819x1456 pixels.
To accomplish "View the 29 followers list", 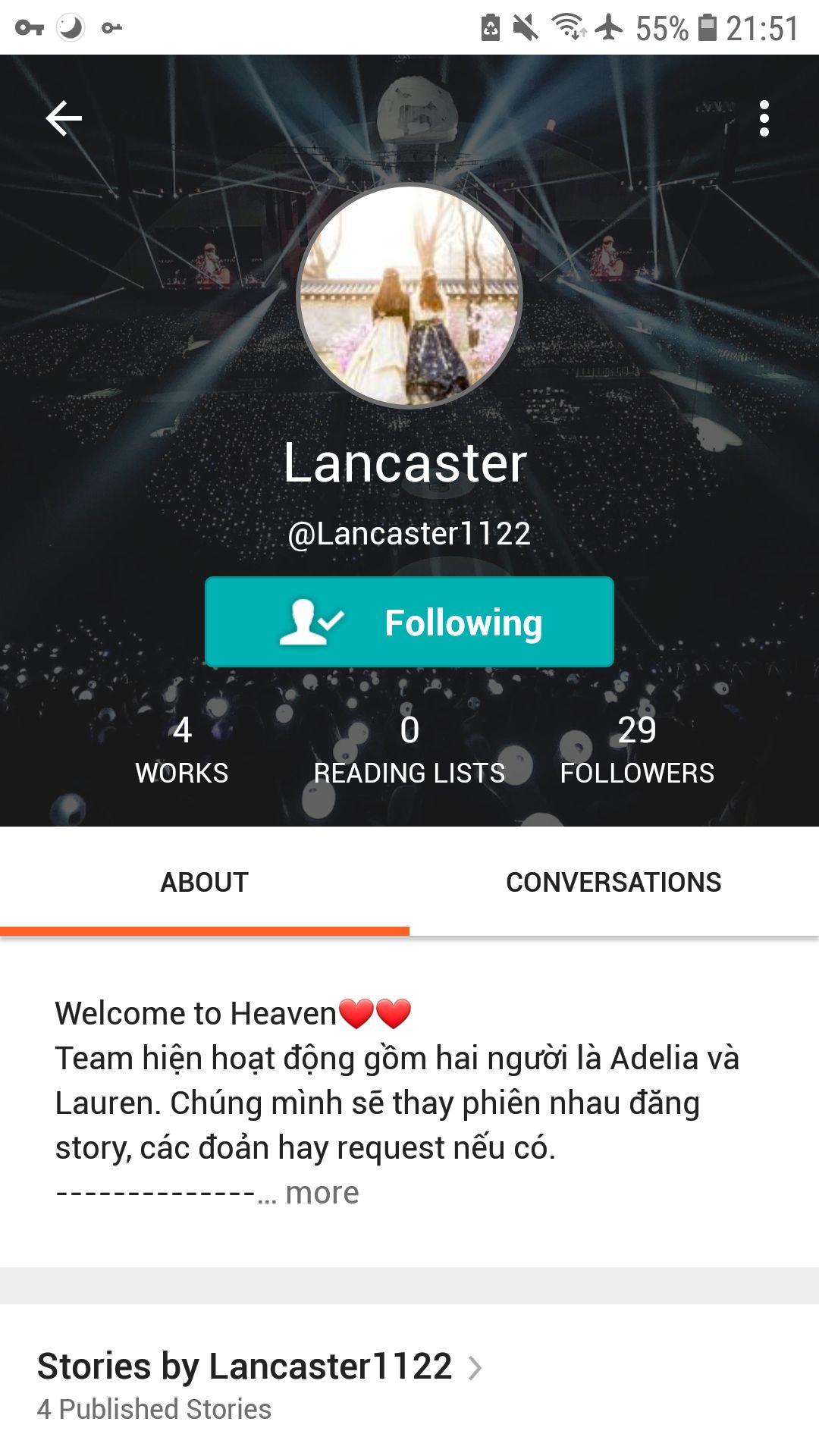I will (637, 749).
